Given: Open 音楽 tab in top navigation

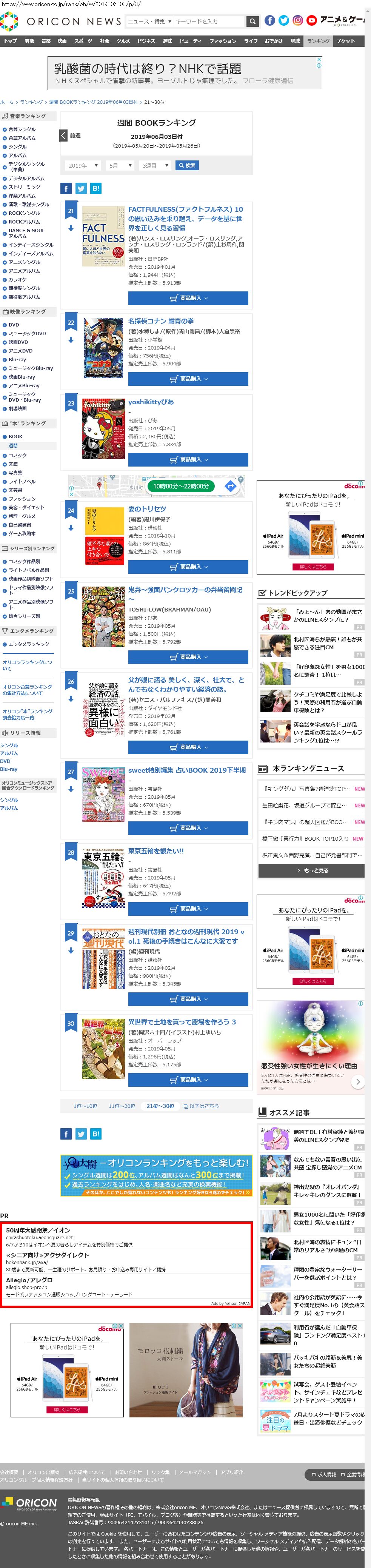Looking at the screenshot, I should pos(46,41).
